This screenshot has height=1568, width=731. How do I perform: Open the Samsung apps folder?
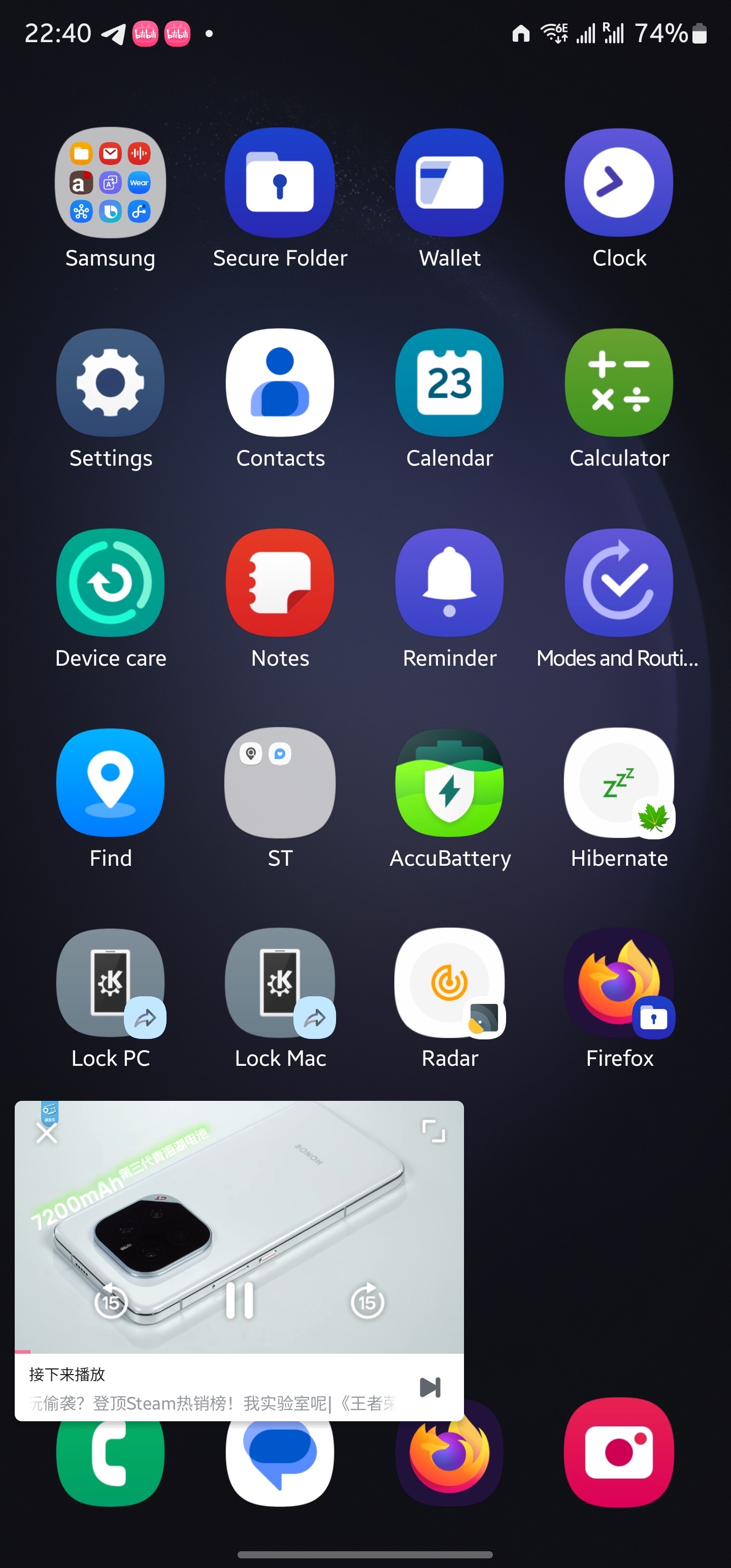[x=110, y=183]
